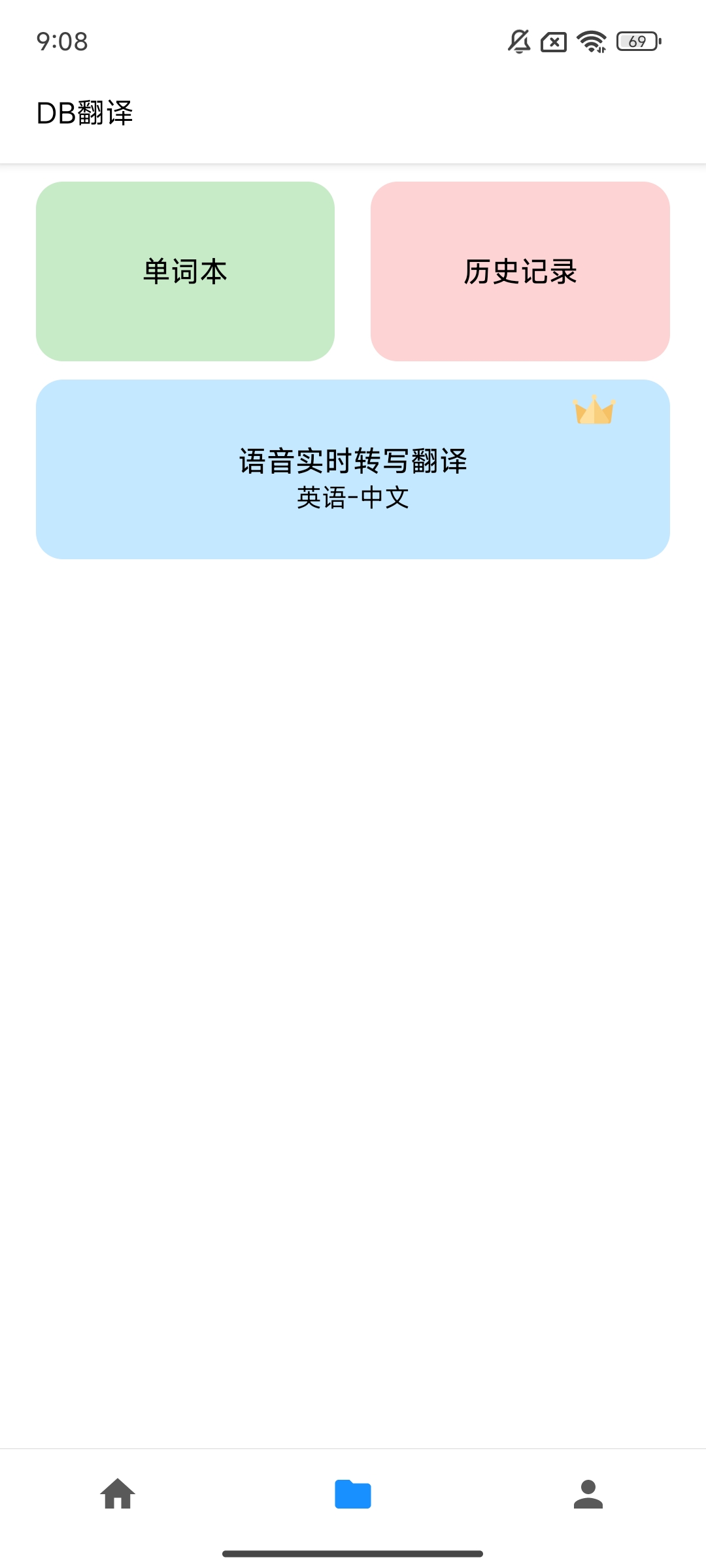Select the folder tab
Viewport: 706px width, 1568px height.
(353, 1494)
